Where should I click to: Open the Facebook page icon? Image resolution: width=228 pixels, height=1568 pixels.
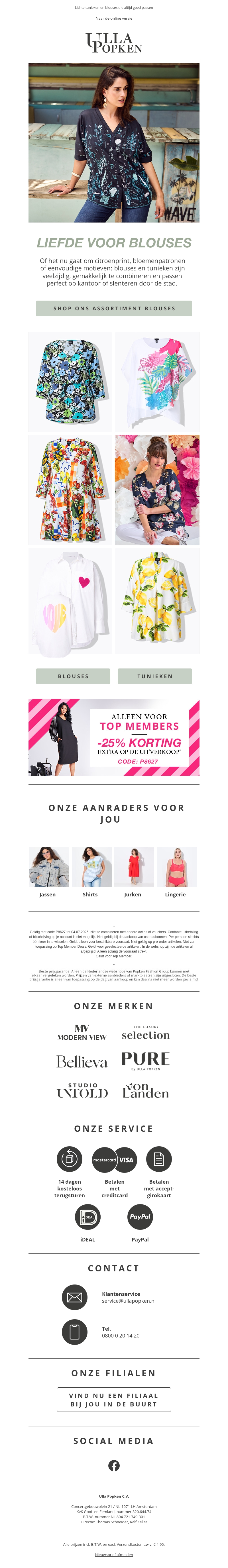[113, 1465]
